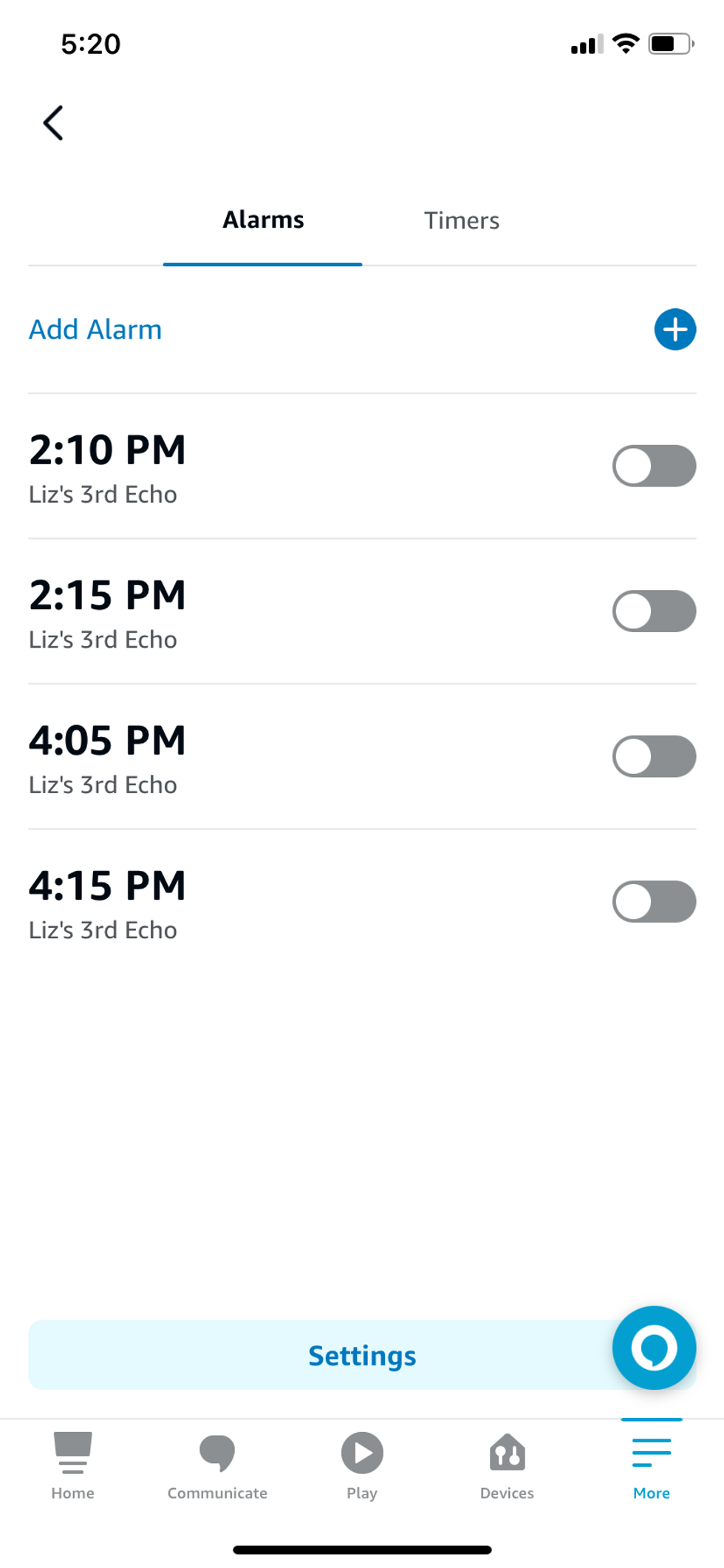Switch on the 4:15 PM alarm
Viewport: 724px width, 1568px height.
click(x=653, y=901)
